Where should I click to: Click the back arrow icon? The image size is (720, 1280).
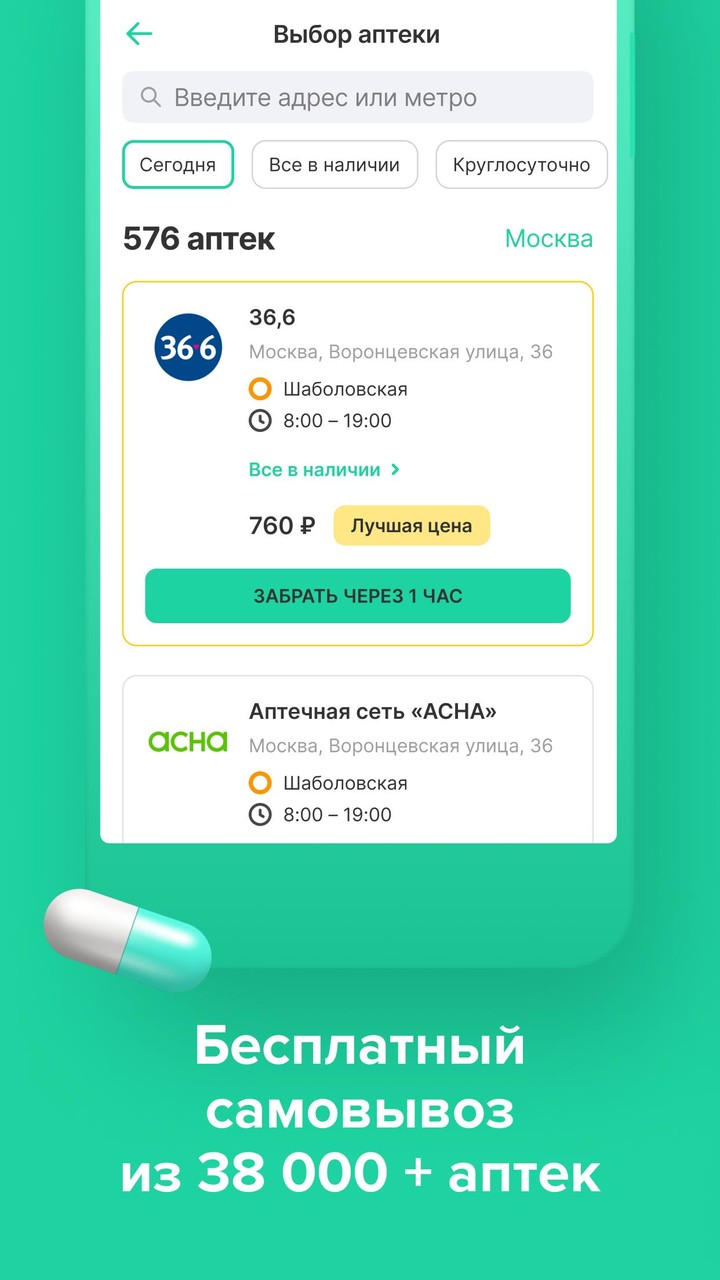(x=139, y=33)
